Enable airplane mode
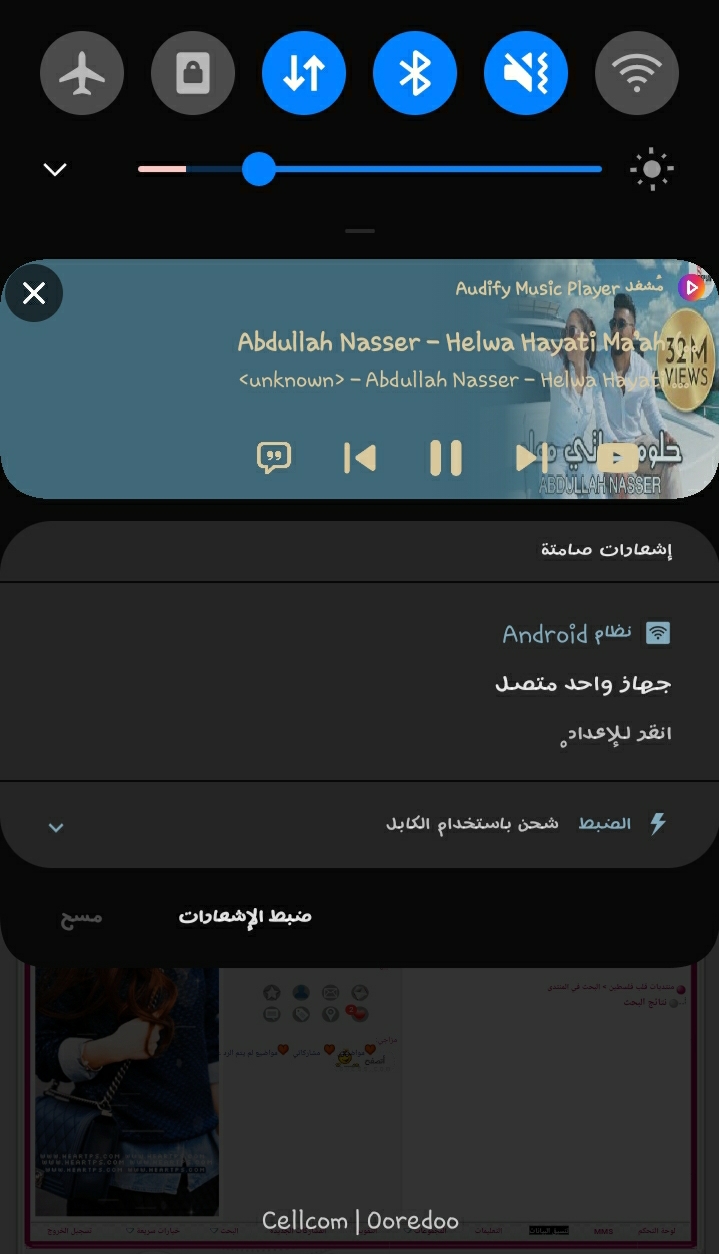The width and height of the screenshot is (719, 1254). 82,74
